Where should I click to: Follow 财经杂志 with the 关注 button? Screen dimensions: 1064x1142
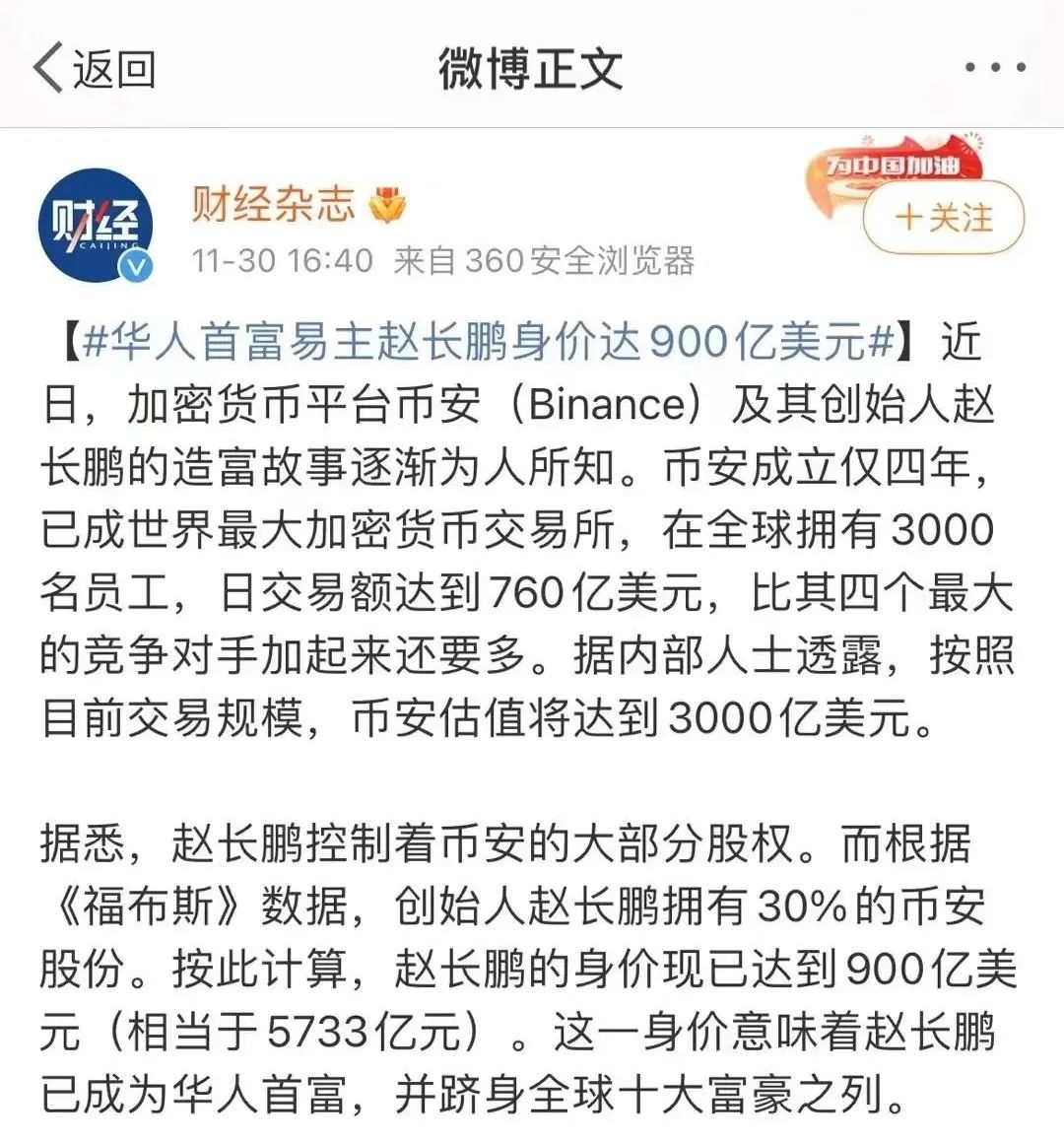[943, 218]
